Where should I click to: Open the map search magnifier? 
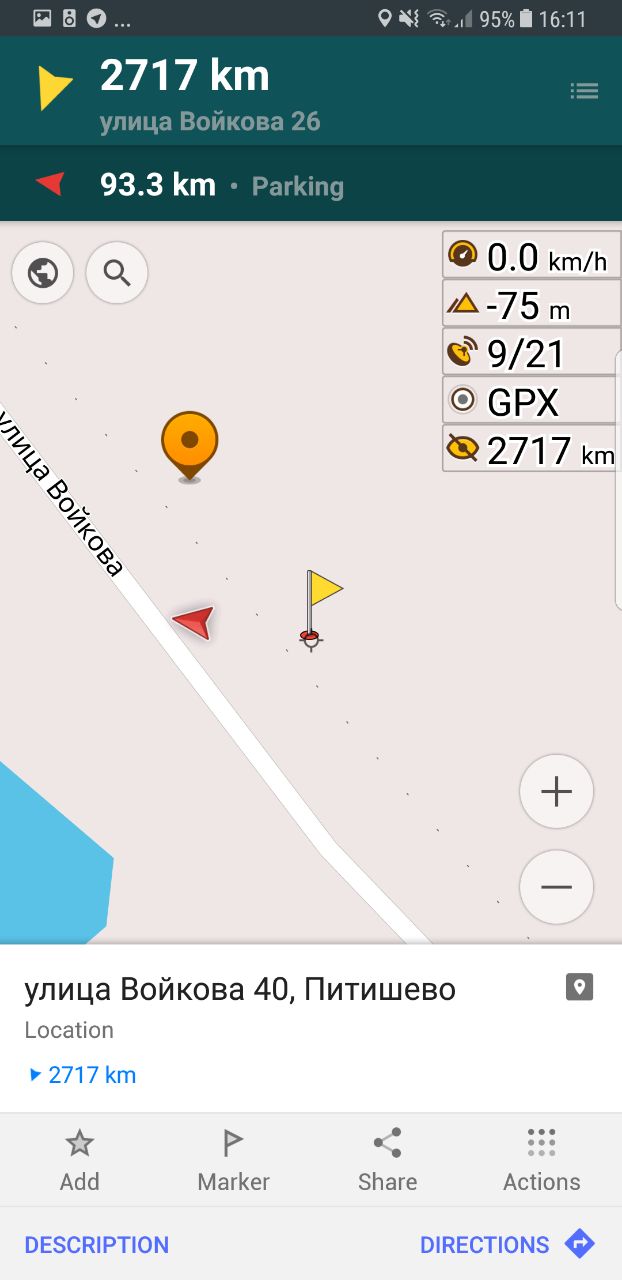point(117,272)
